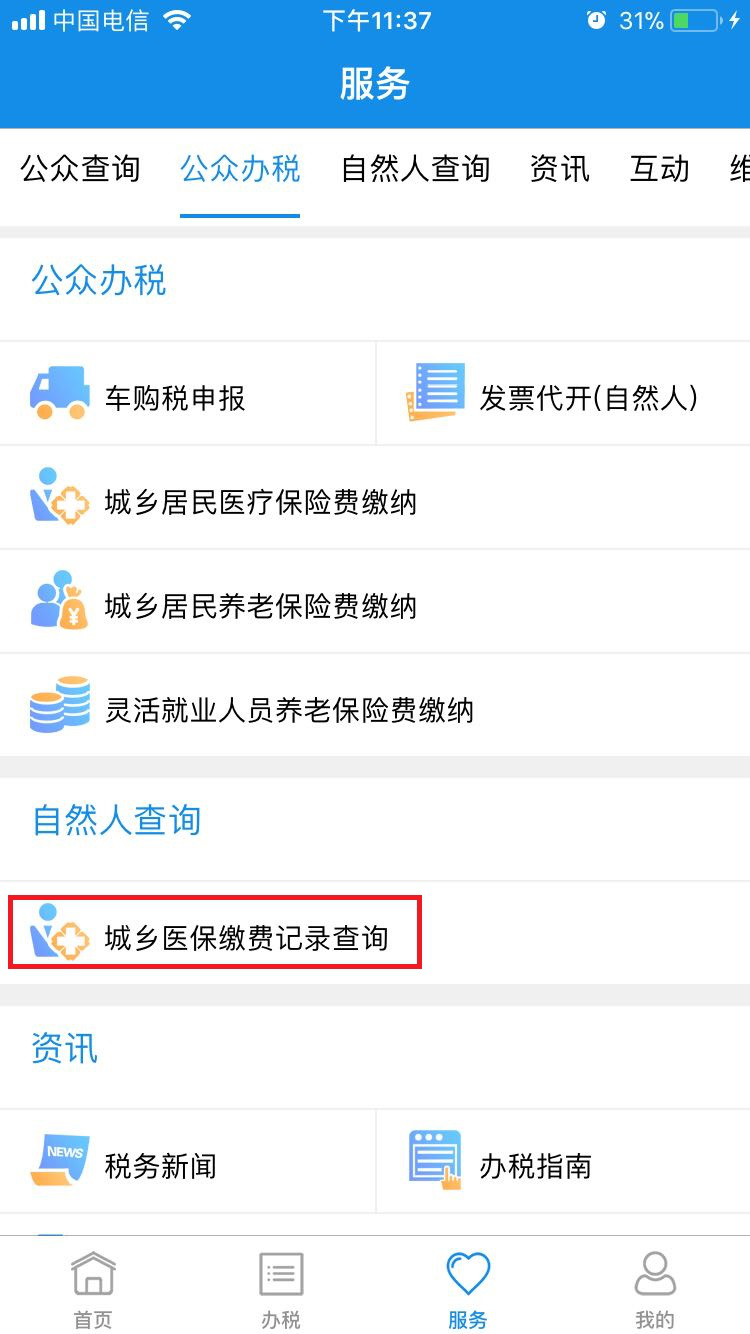The height and width of the screenshot is (1334, 750).
Task: Select the 公众办税 top tab
Action: click(x=240, y=169)
